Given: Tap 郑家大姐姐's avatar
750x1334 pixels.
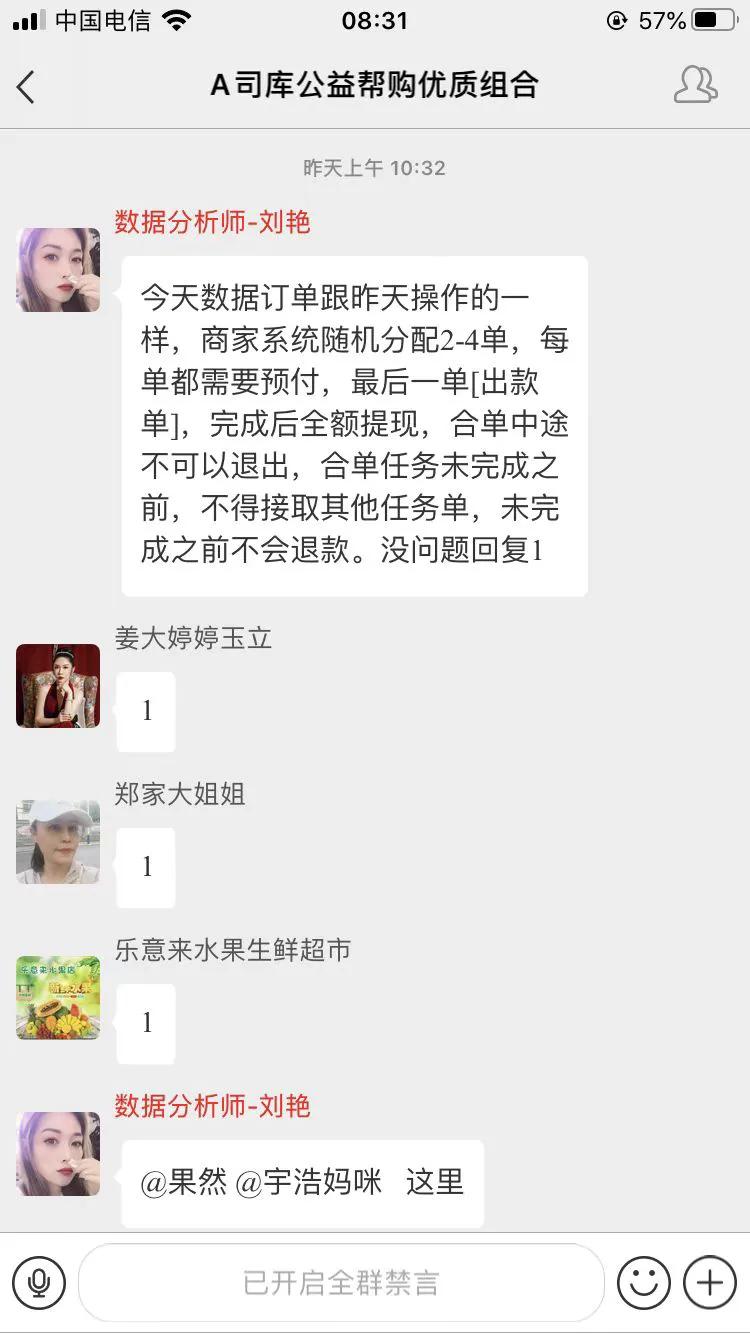Looking at the screenshot, I should pos(57,842).
